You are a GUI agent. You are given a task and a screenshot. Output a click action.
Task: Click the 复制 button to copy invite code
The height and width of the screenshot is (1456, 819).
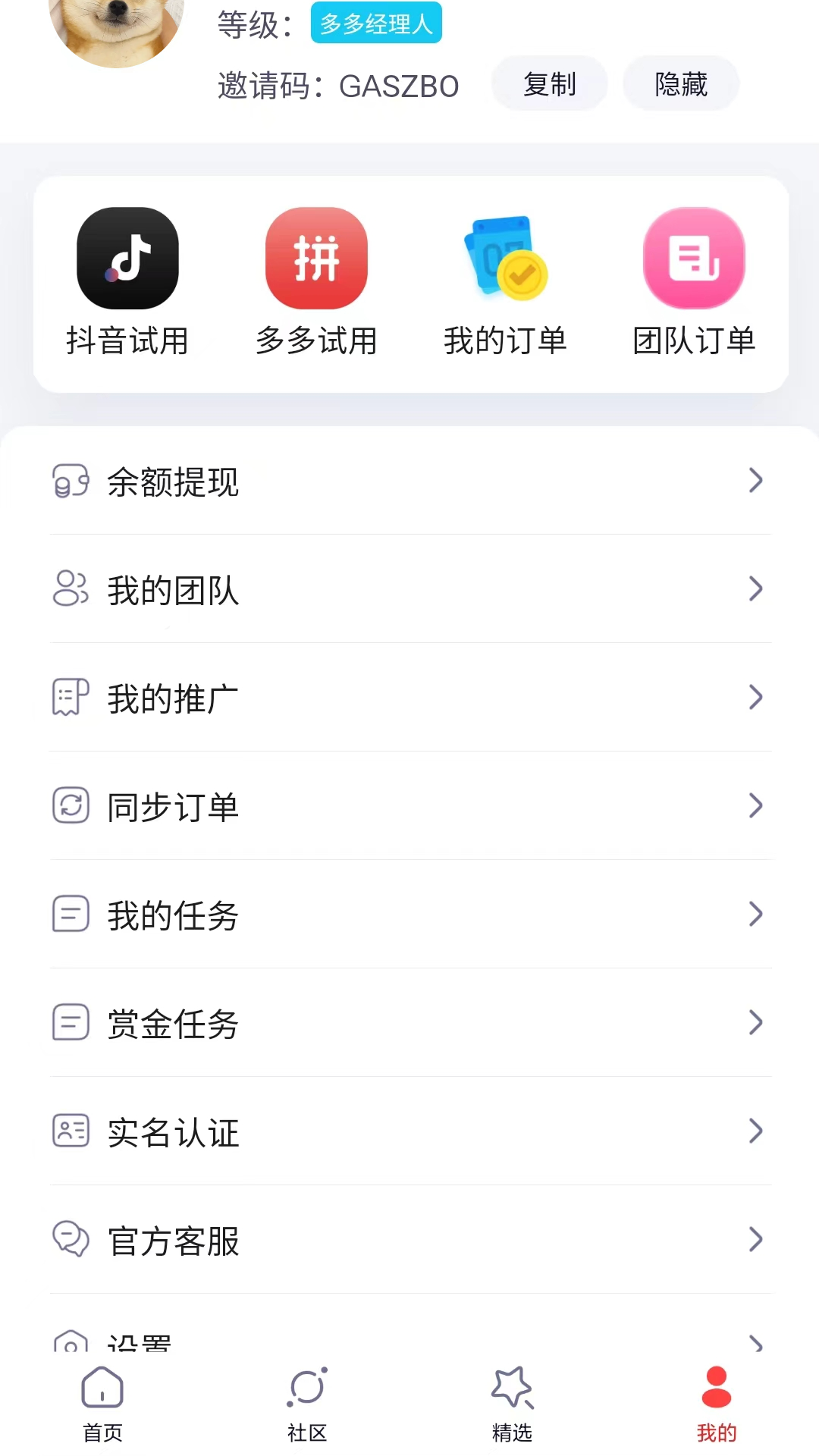549,83
